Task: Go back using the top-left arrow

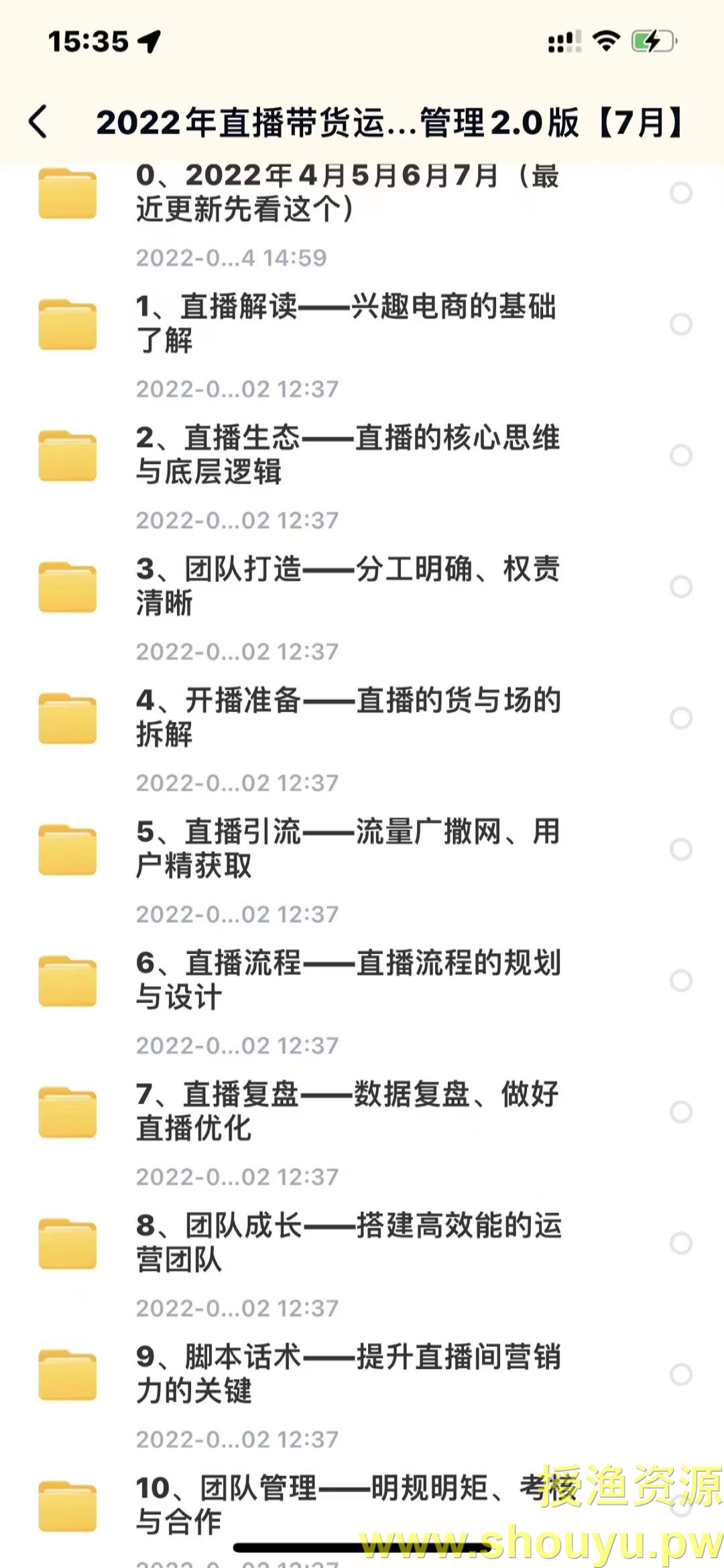Action: (x=39, y=121)
